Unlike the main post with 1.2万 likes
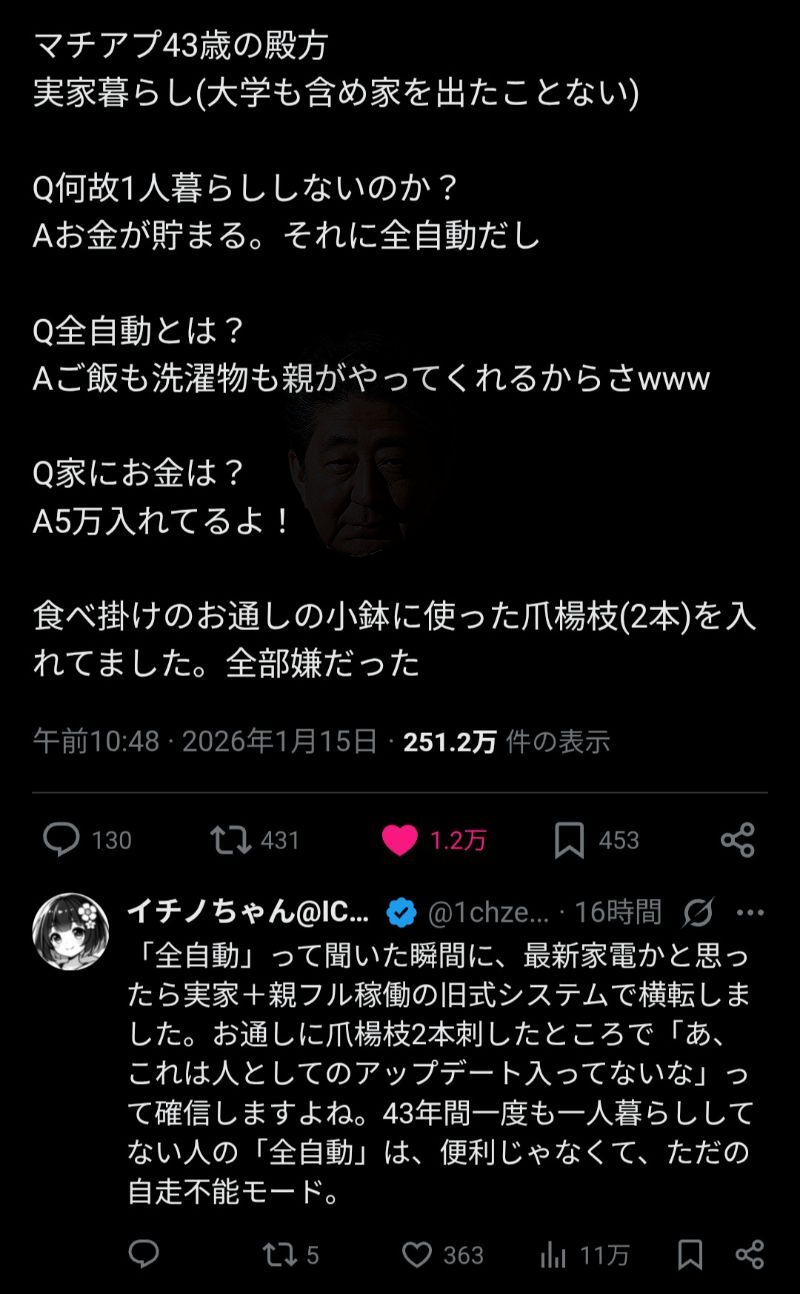Image resolution: width=800 pixels, height=1294 pixels. 400,840
